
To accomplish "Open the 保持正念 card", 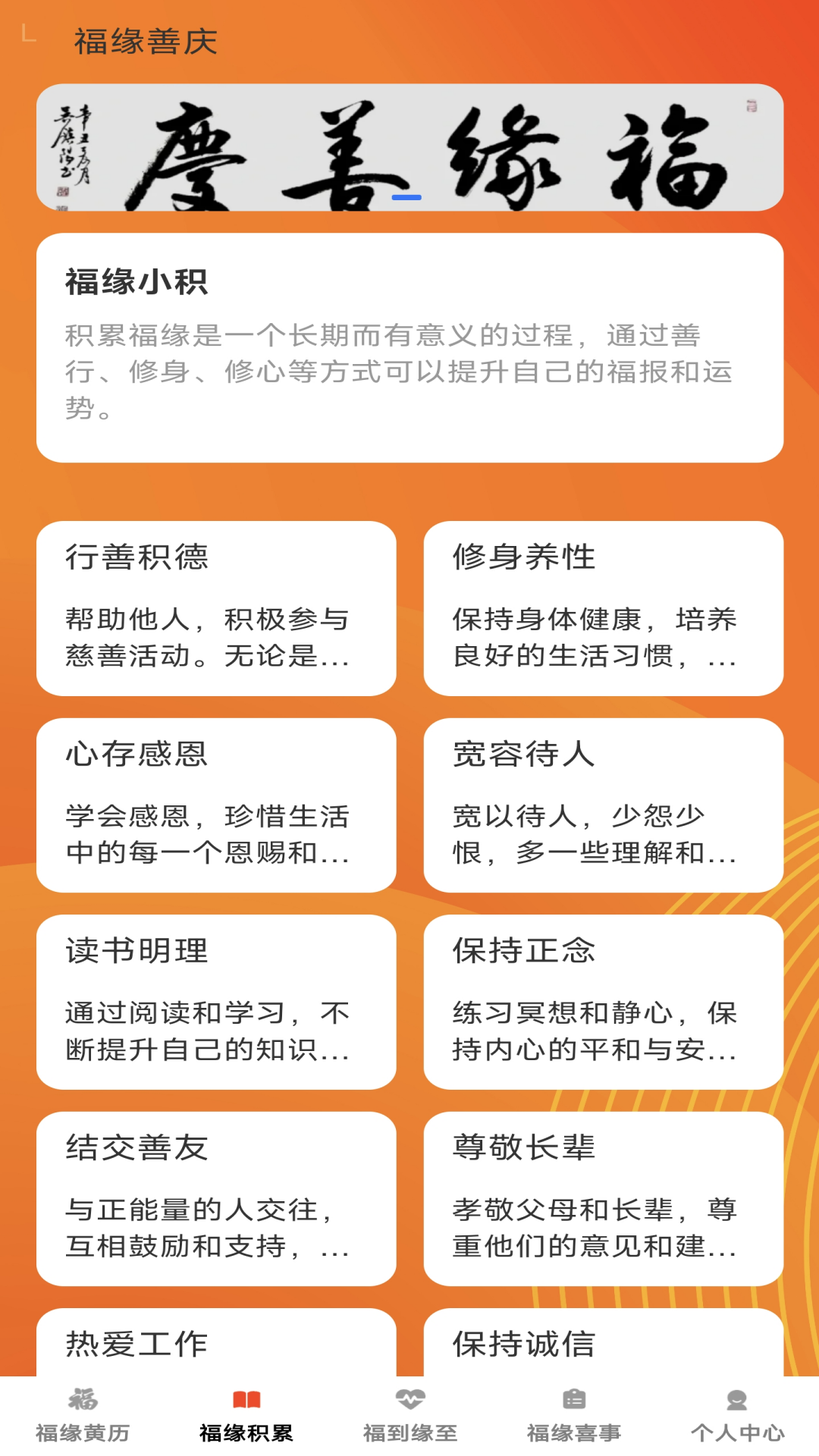I will click(x=604, y=1002).
